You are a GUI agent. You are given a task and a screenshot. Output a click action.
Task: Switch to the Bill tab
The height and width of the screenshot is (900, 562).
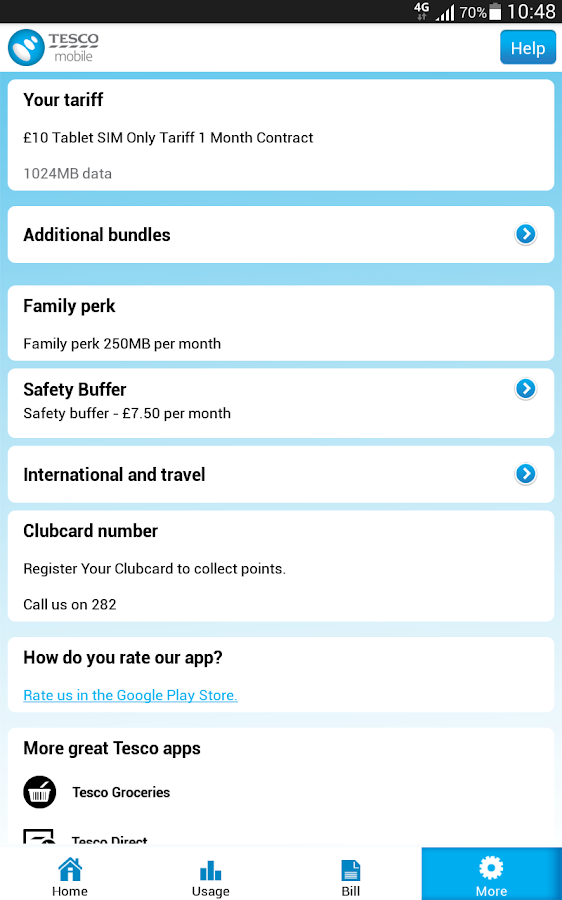pyautogui.click(x=351, y=876)
